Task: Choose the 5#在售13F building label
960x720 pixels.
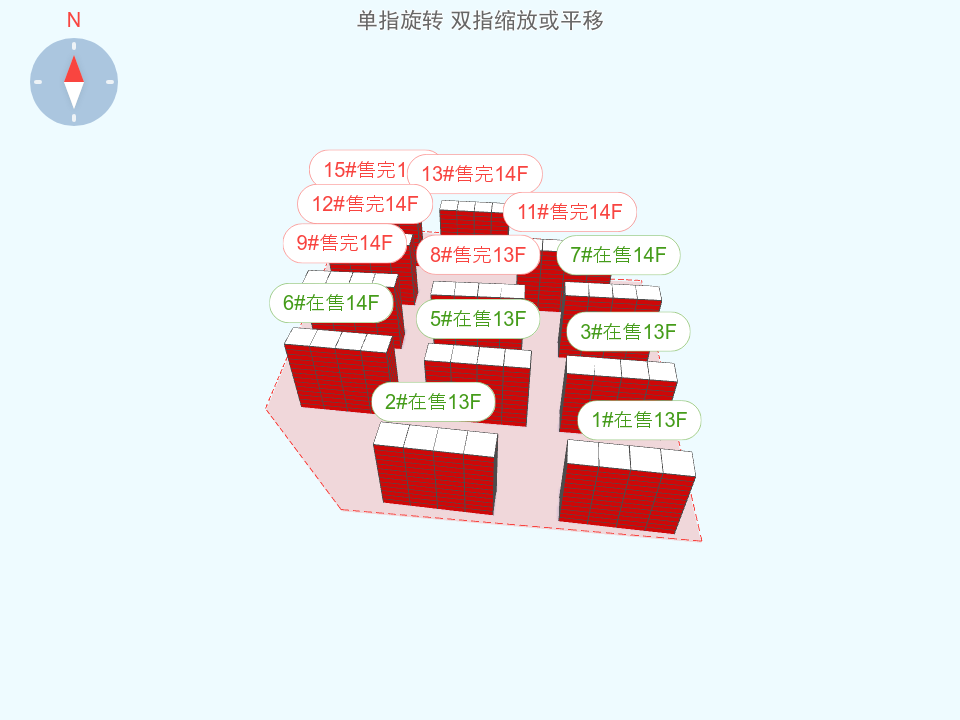Action: pos(478,319)
